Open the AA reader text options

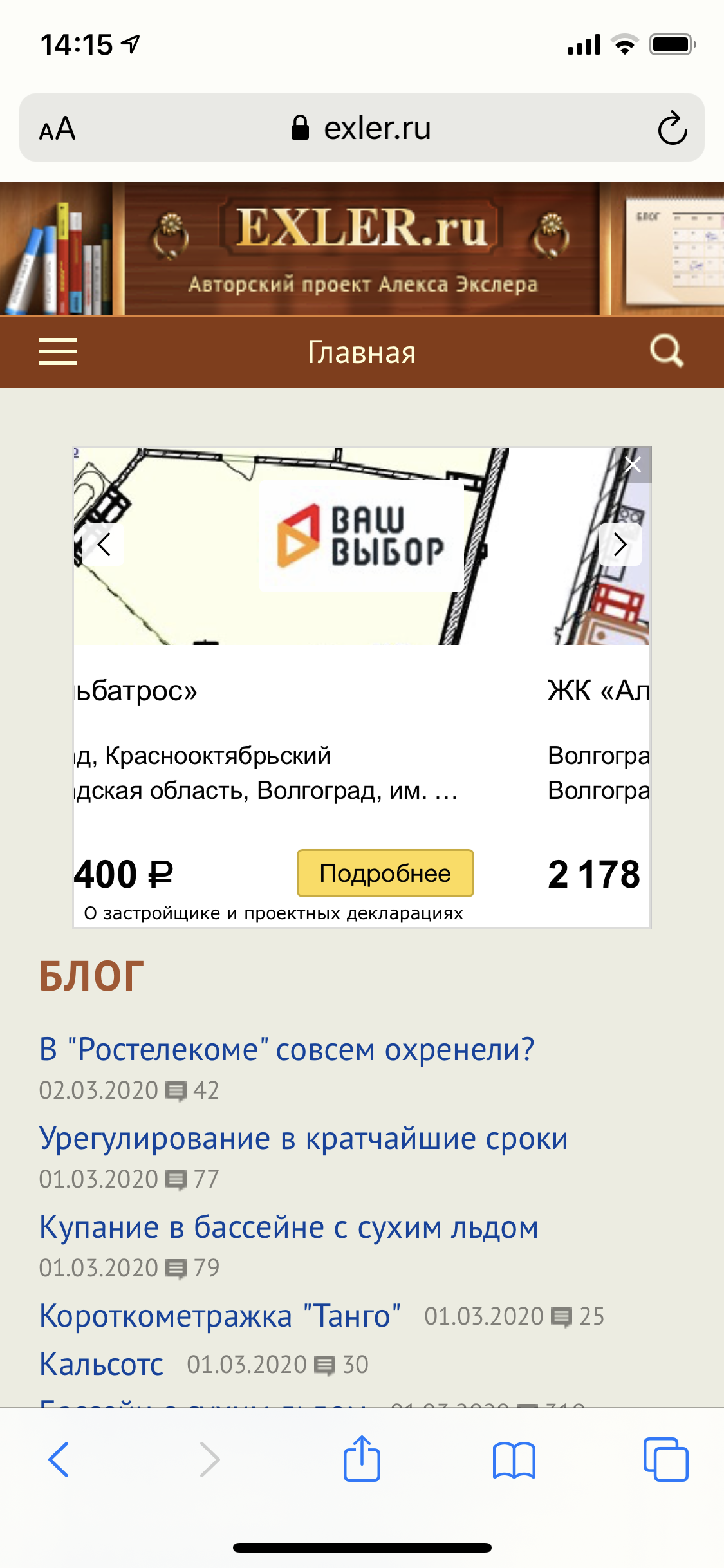coord(58,128)
